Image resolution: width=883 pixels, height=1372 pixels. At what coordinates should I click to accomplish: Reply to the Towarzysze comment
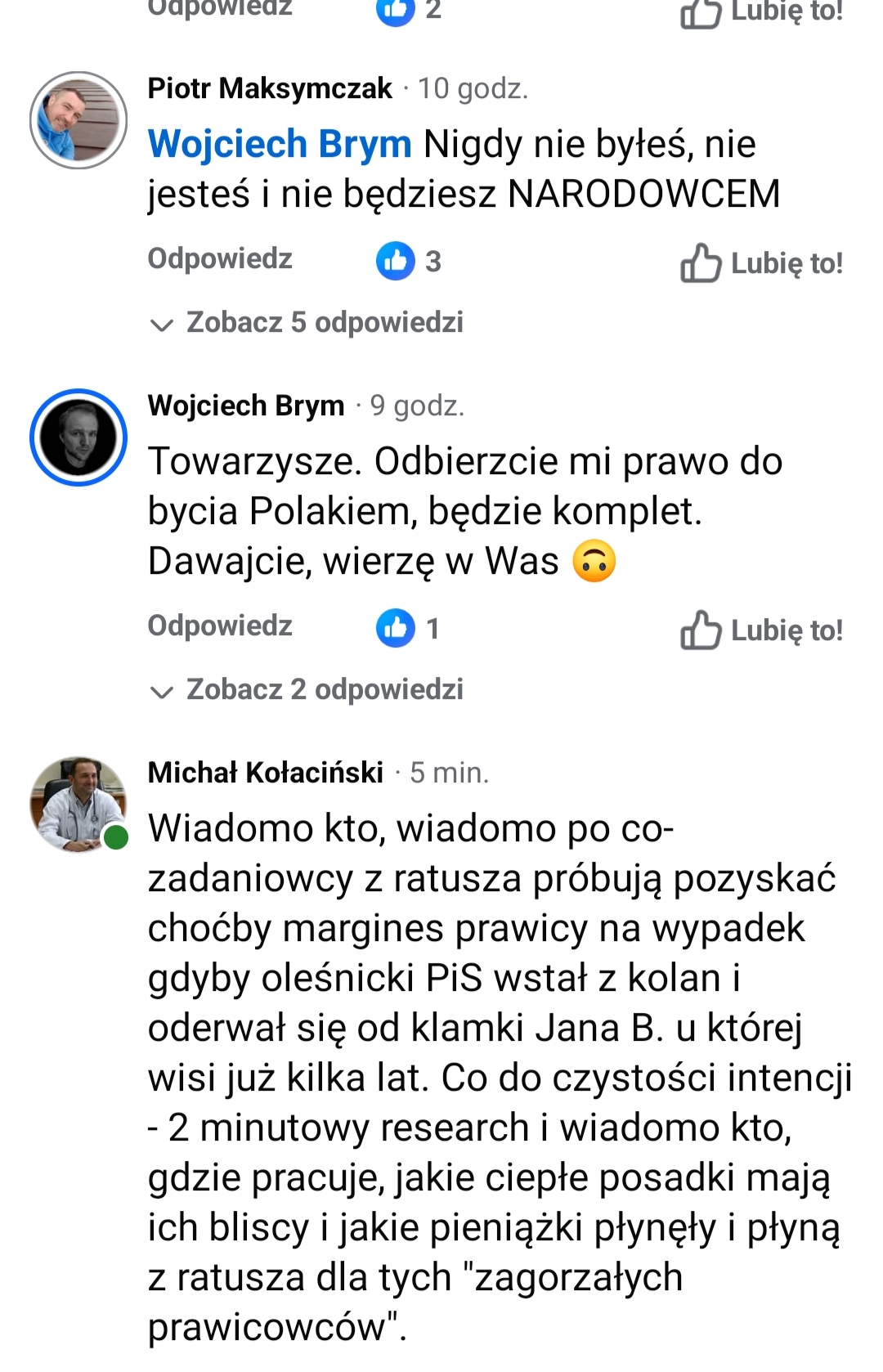[x=219, y=626]
